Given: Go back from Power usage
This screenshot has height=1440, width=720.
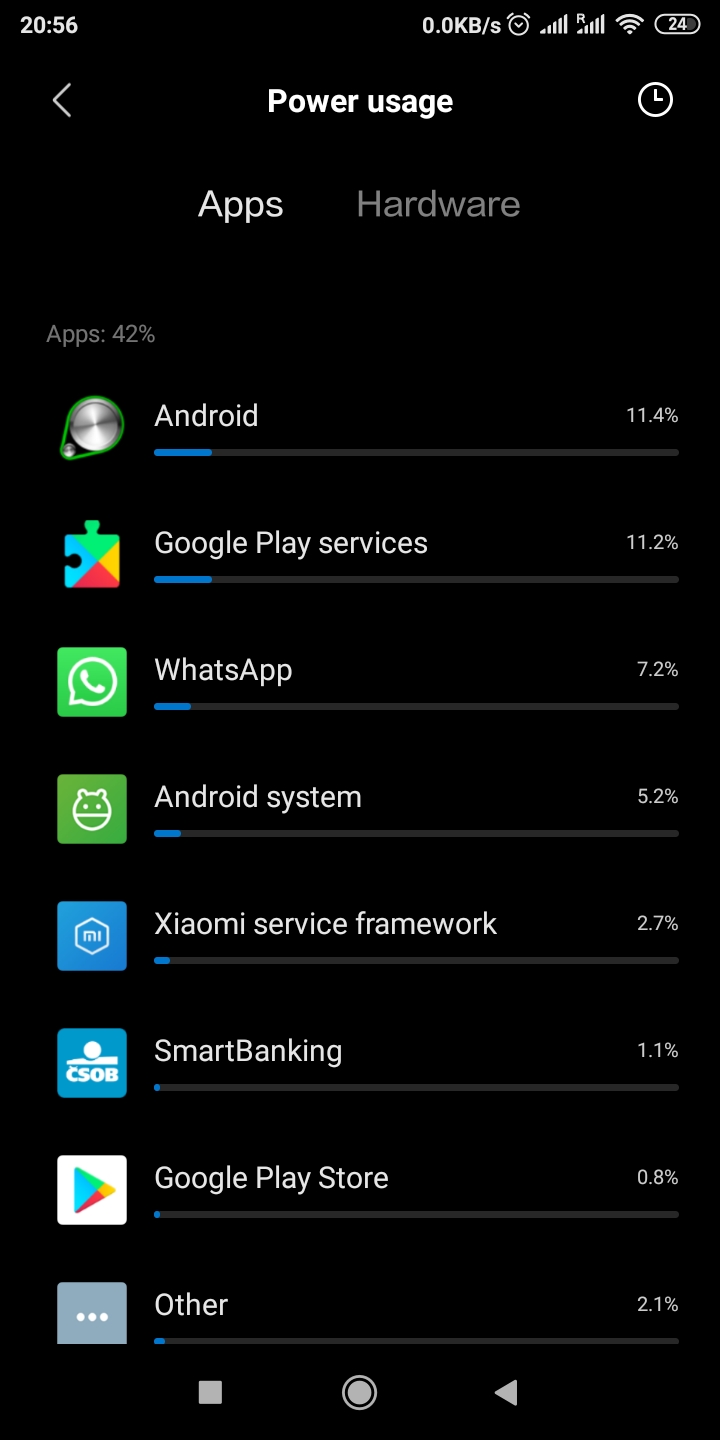Looking at the screenshot, I should pyautogui.click(x=62, y=101).
